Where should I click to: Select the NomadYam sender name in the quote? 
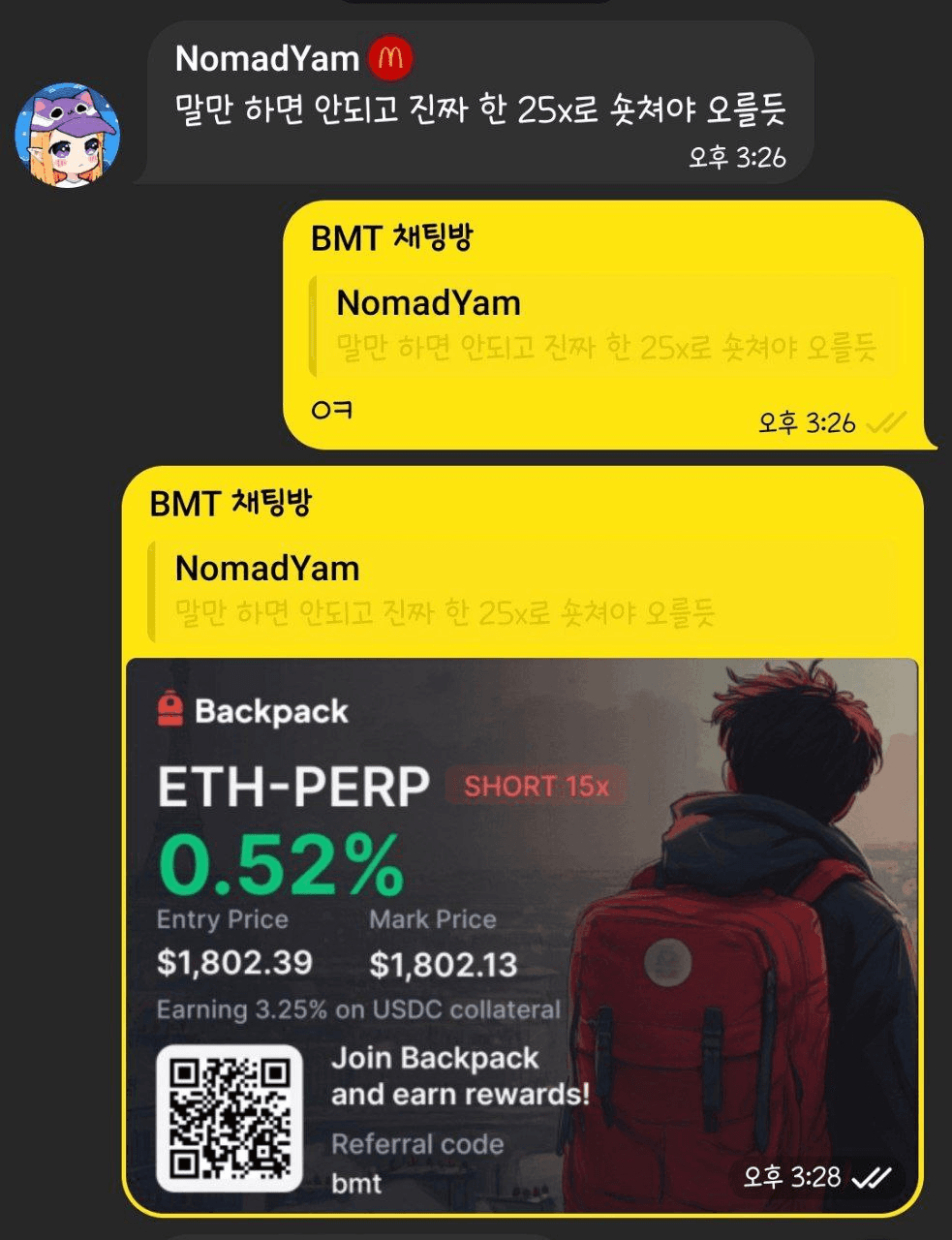pyautogui.click(x=427, y=303)
